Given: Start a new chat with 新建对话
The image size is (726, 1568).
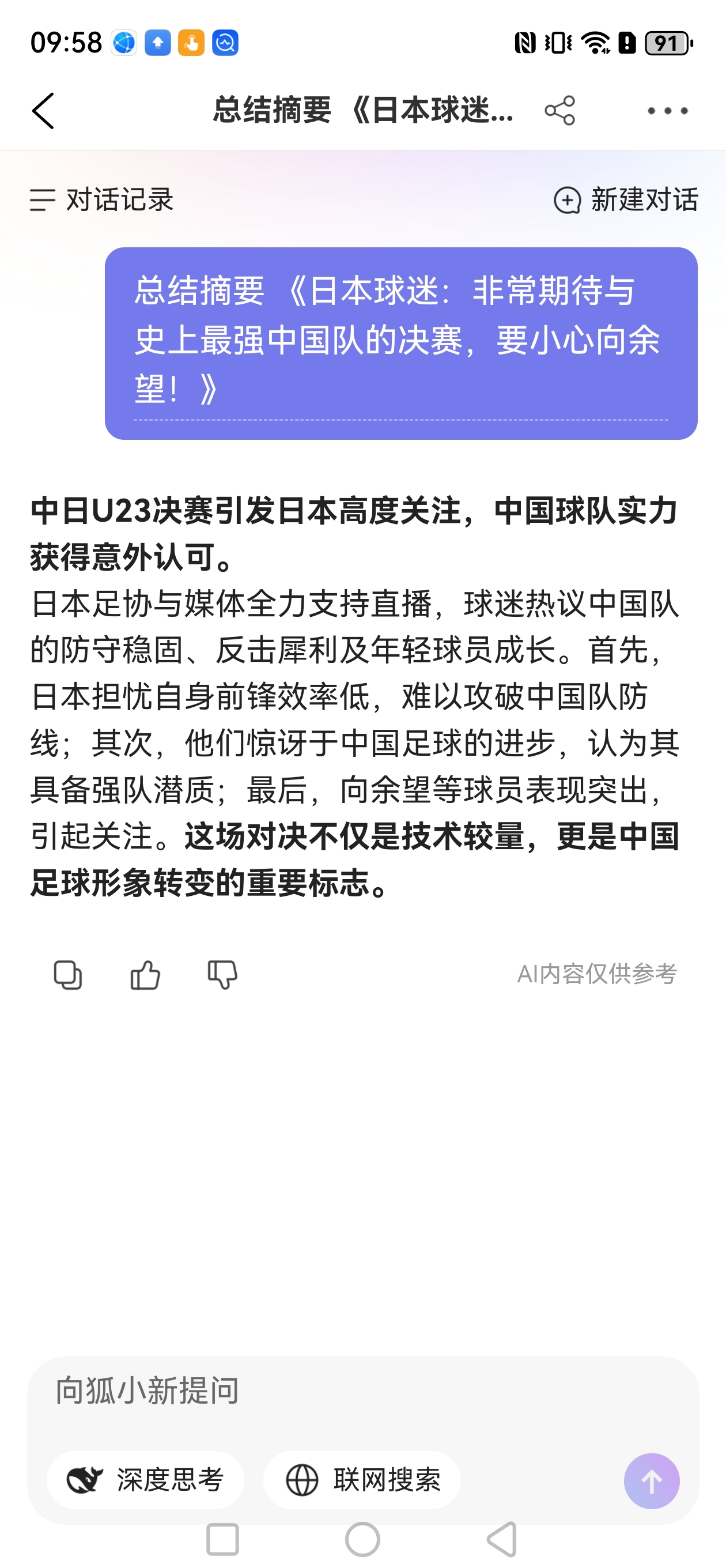Looking at the screenshot, I should pyautogui.click(x=626, y=199).
